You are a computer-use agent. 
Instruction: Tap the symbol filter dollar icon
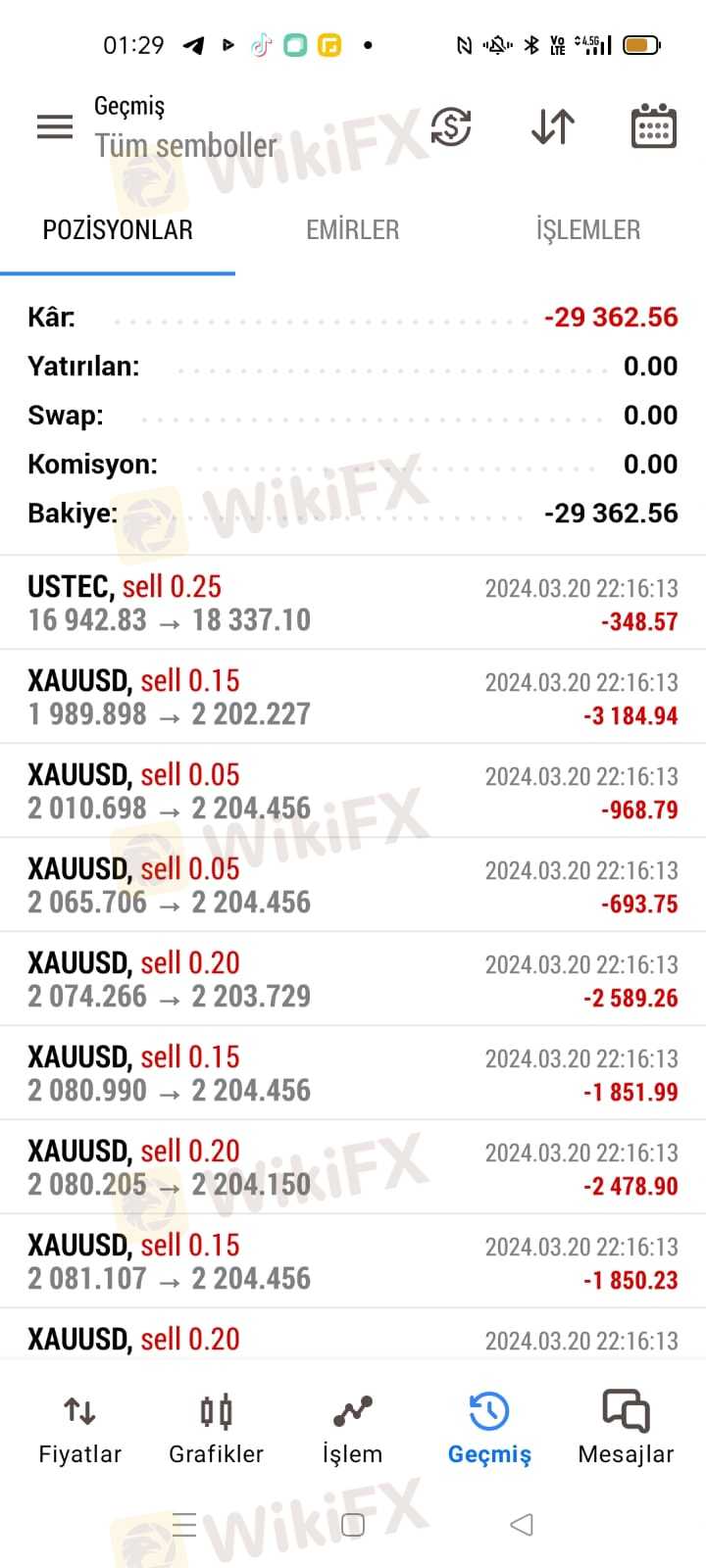[451, 126]
